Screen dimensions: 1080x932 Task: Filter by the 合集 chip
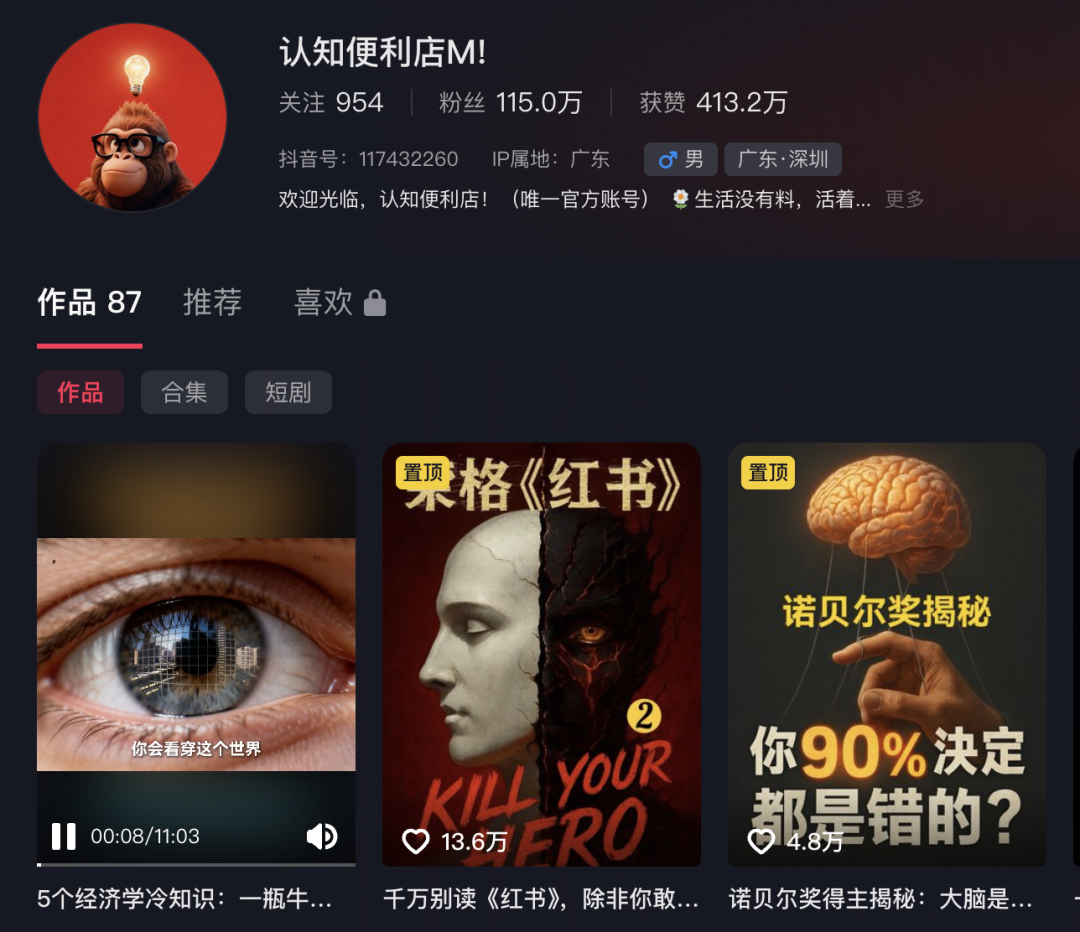184,393
